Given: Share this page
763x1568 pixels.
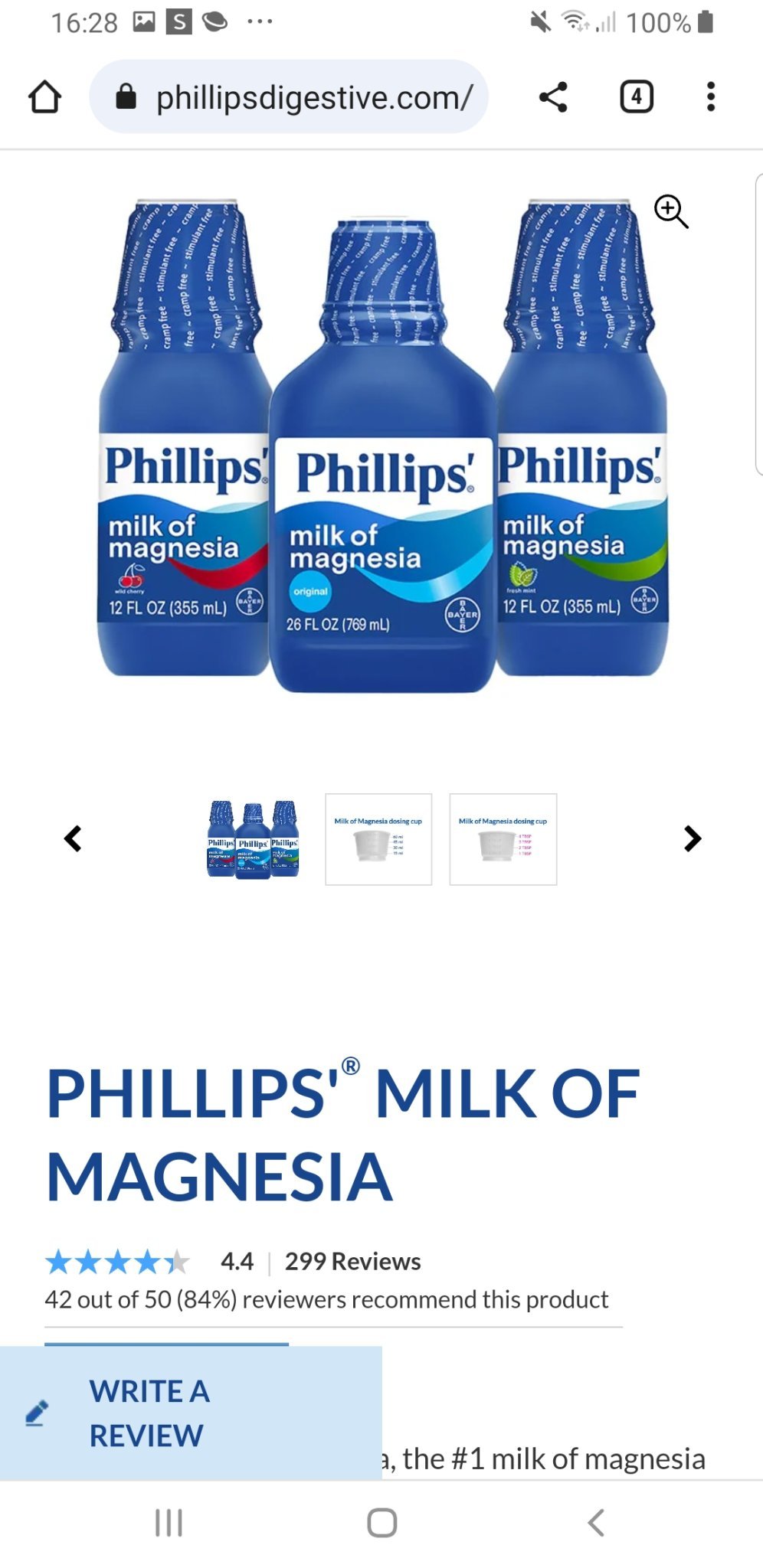Looking at the screenshot, I should click(x=552, y=97).
